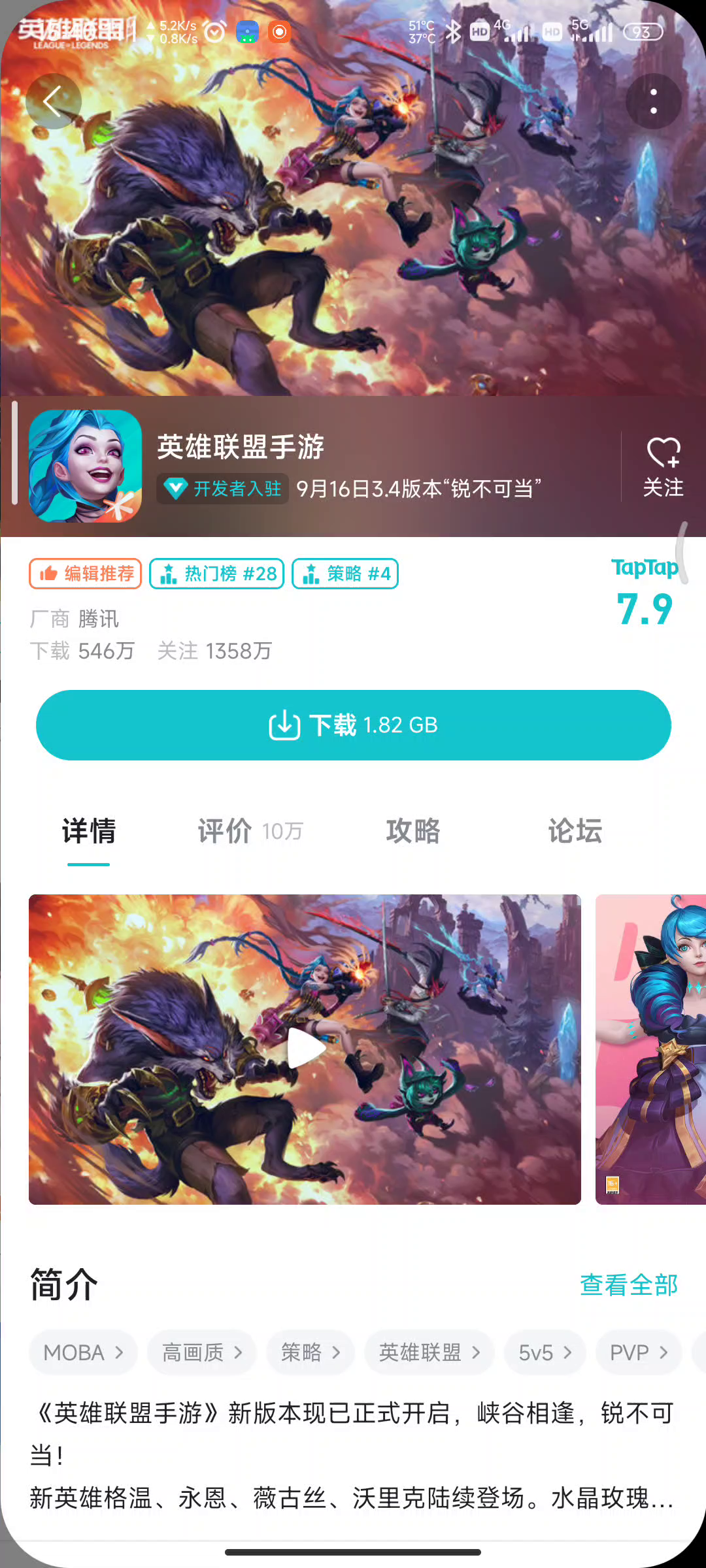This screenshot has height=1568, width=706.
Task: Go back using the arrow icon
Action: [x=54, y=101]
